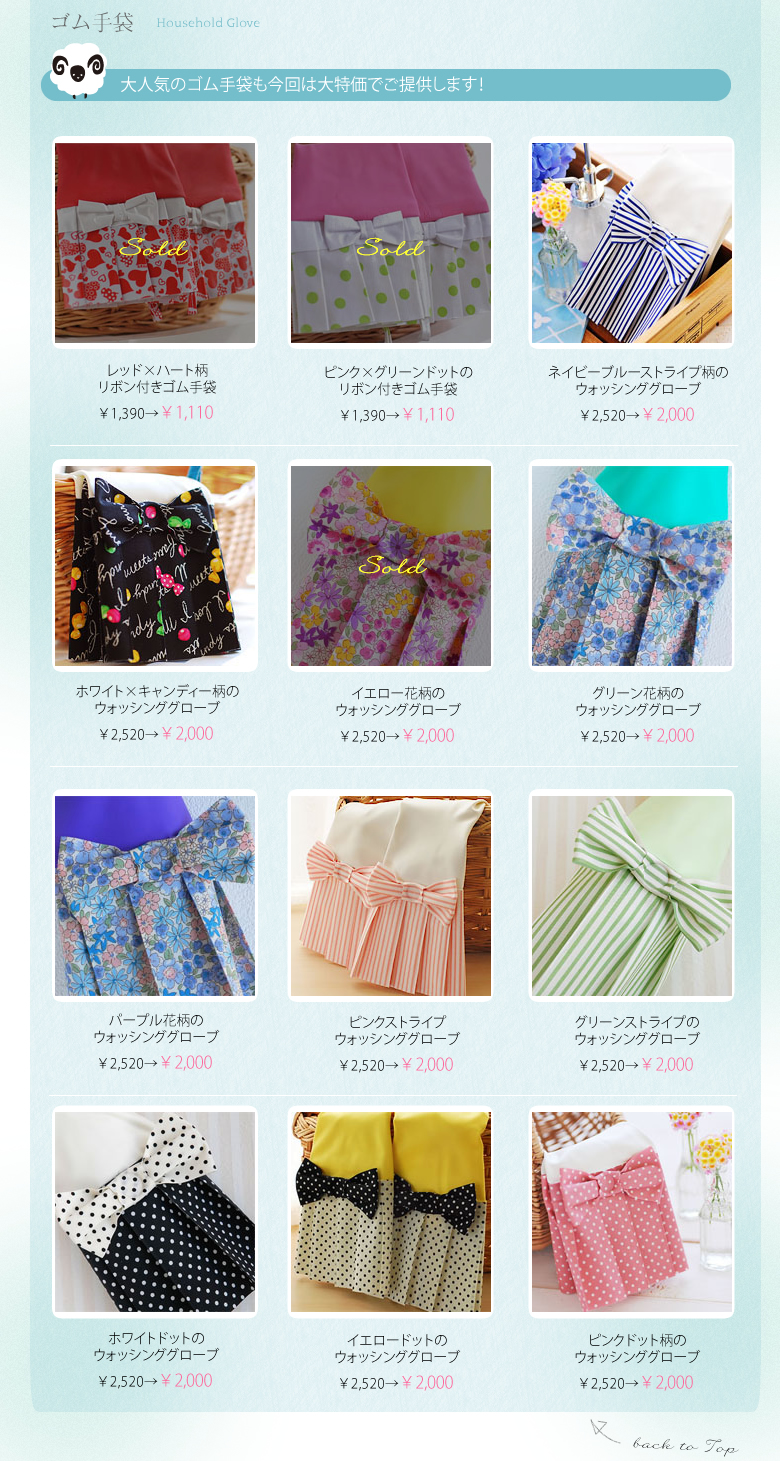View the yellow dot washing glove
This screenshot has height=1461, width=780.
(391, 1212)
